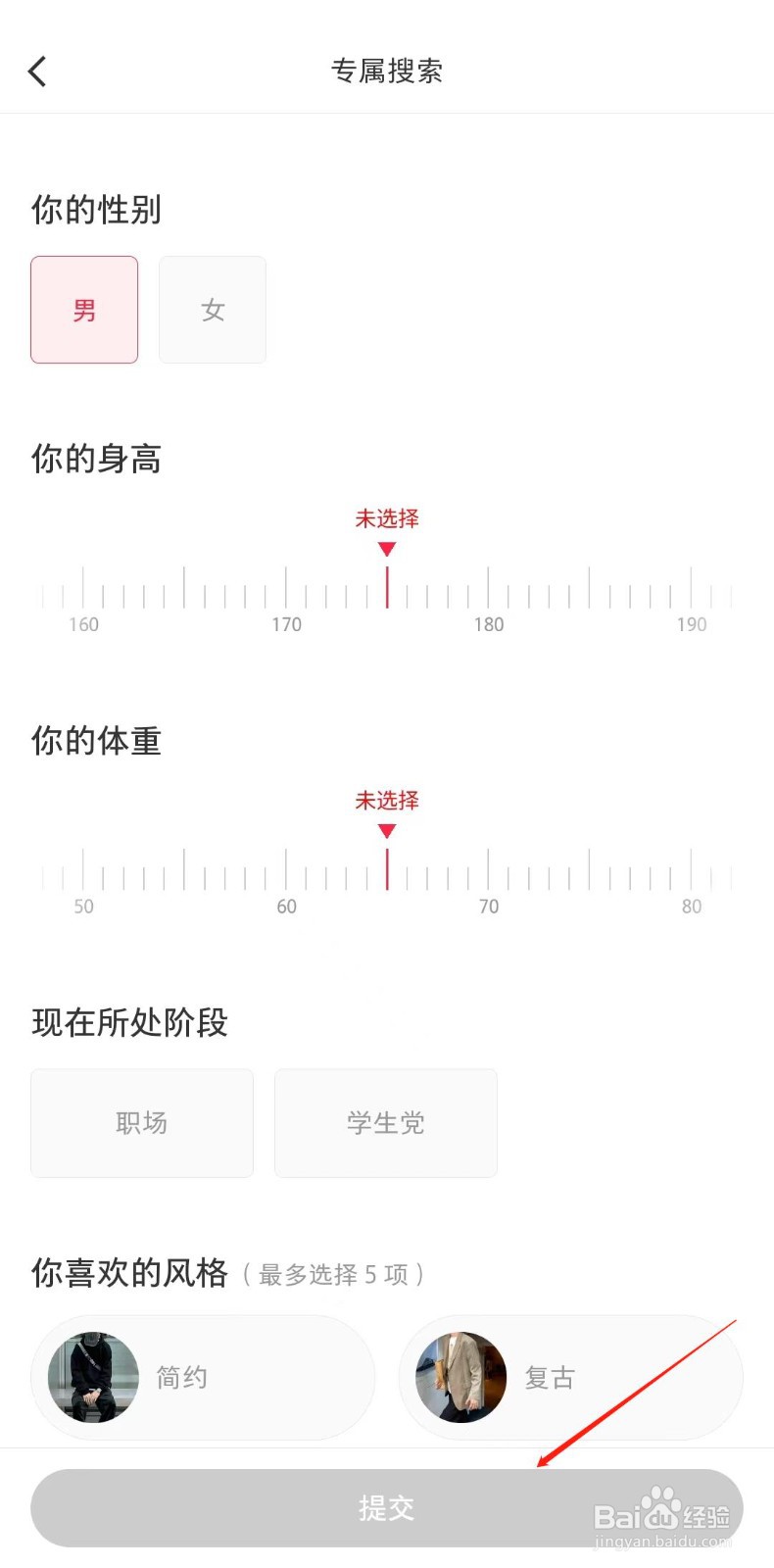Tap the 你喜欢的风格 section heading
The width and height of the screenshot is (774, 1568).
point(128,1273)
